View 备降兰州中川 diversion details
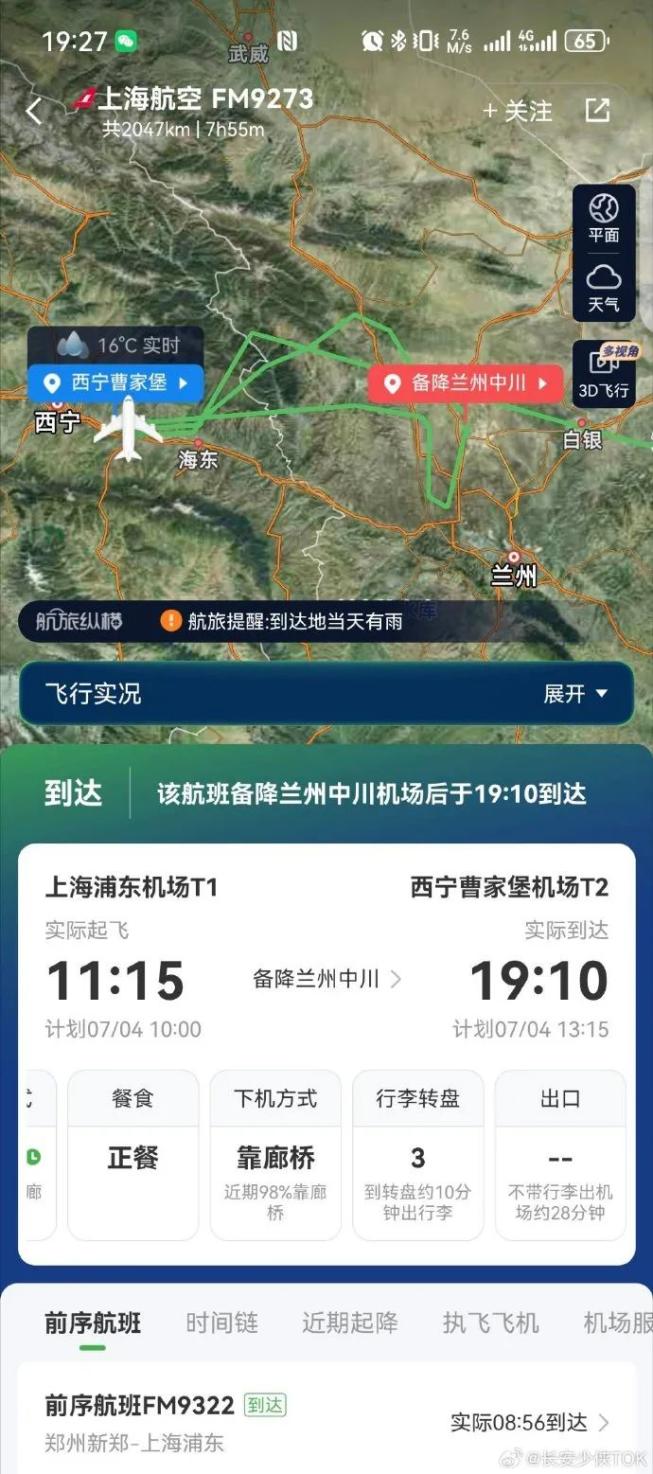Screen dimensions: 653x1474 tap(326, 979)
